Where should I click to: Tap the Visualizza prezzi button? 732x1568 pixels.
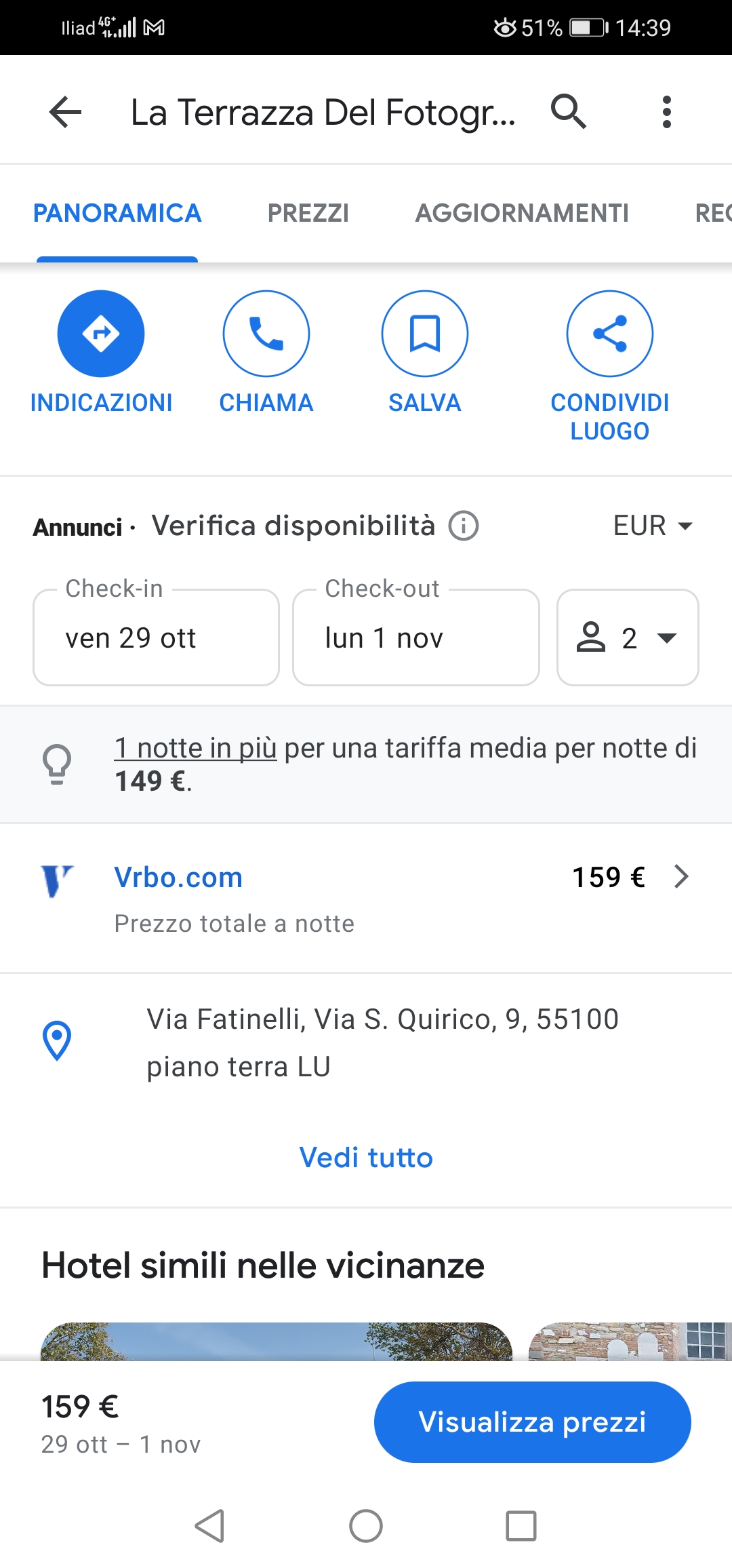pos(533,1422)
